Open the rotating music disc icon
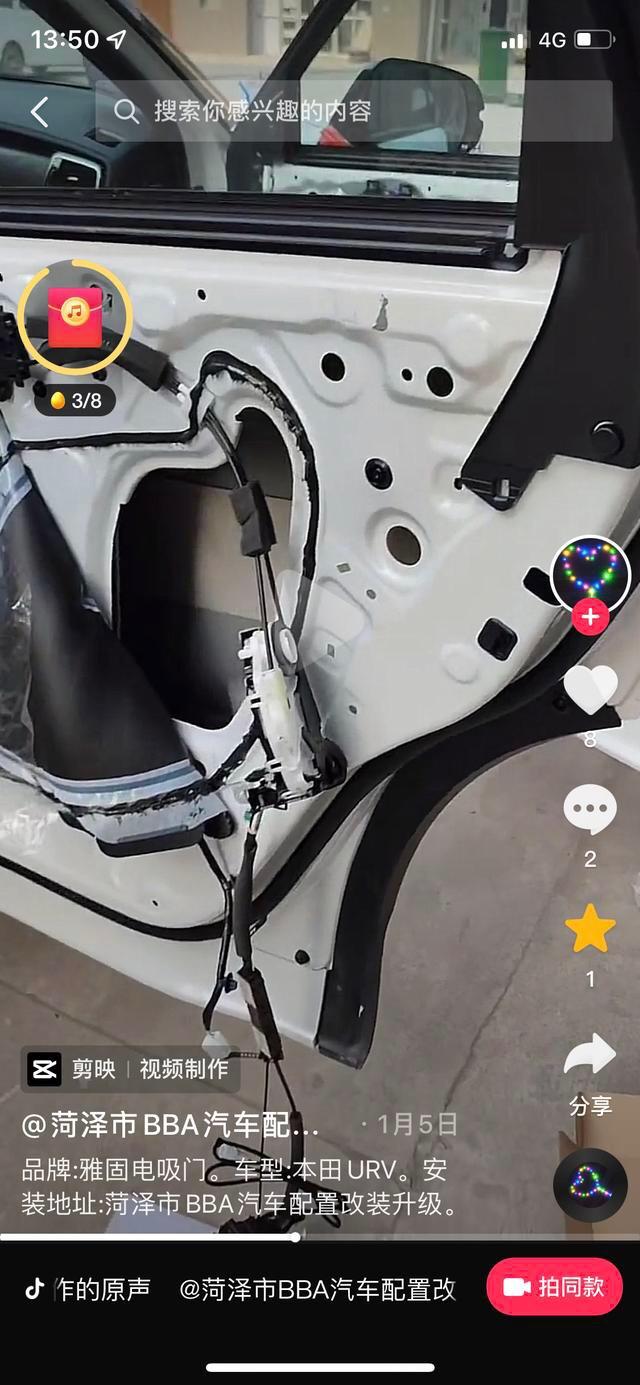 [590, 1185]
